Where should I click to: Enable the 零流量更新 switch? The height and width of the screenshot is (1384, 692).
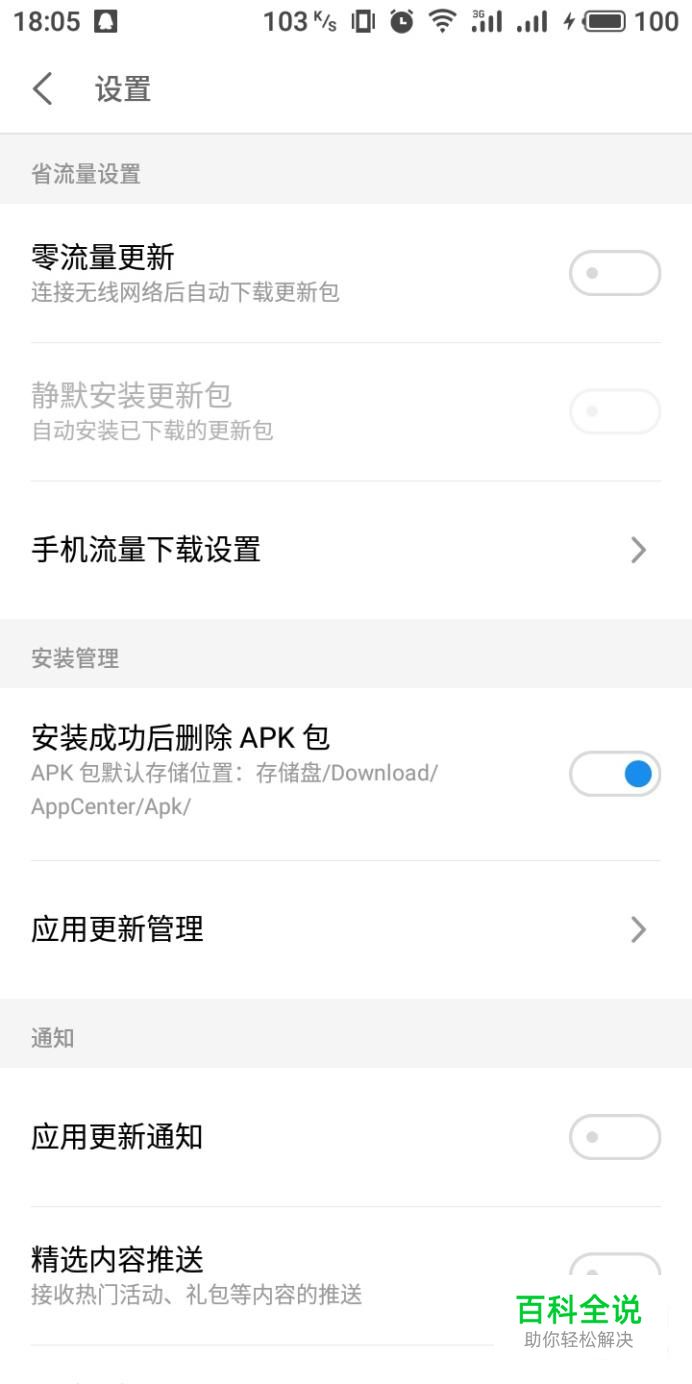click(x=615, y=273)
